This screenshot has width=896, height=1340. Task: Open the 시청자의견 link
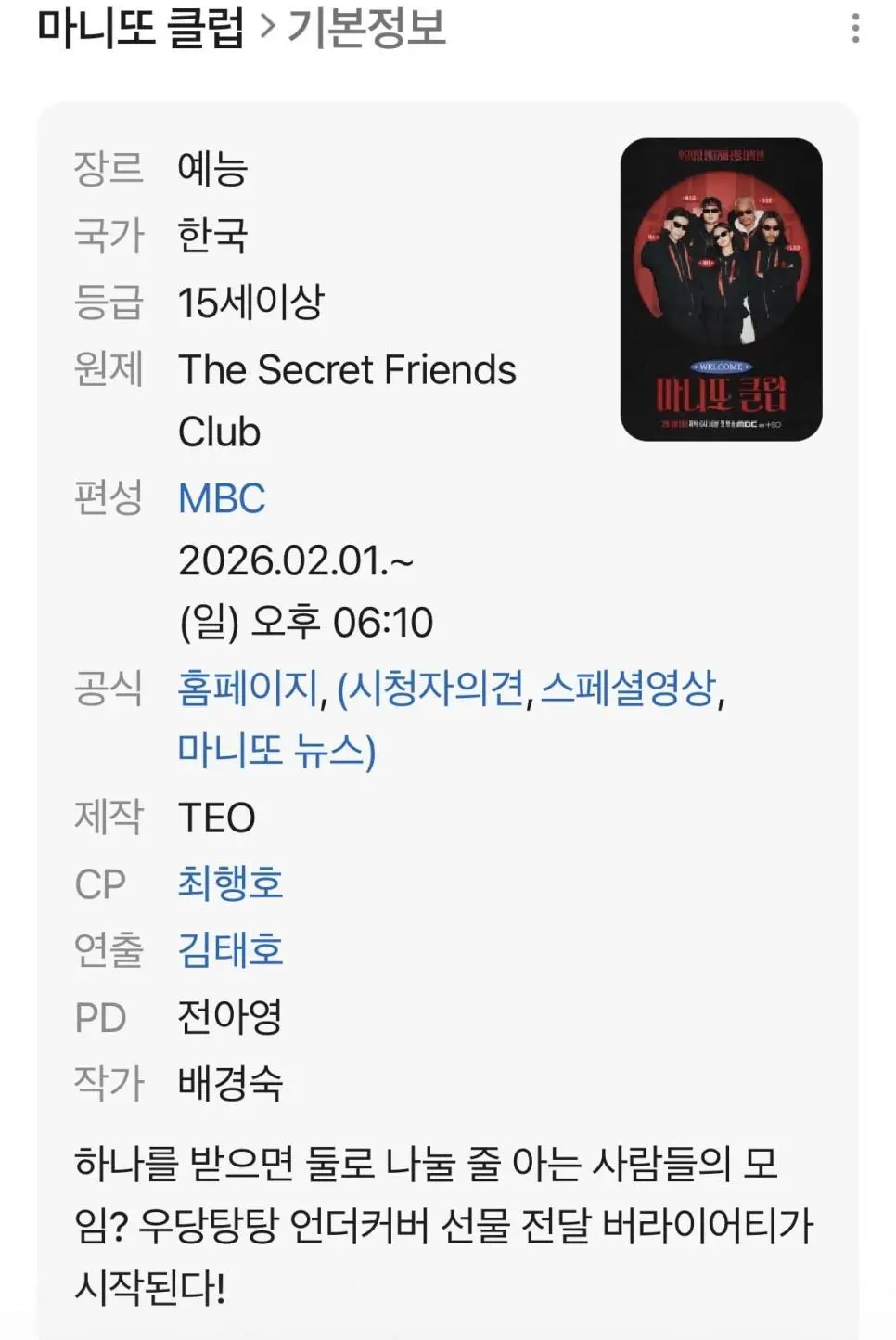coord(434,689)
